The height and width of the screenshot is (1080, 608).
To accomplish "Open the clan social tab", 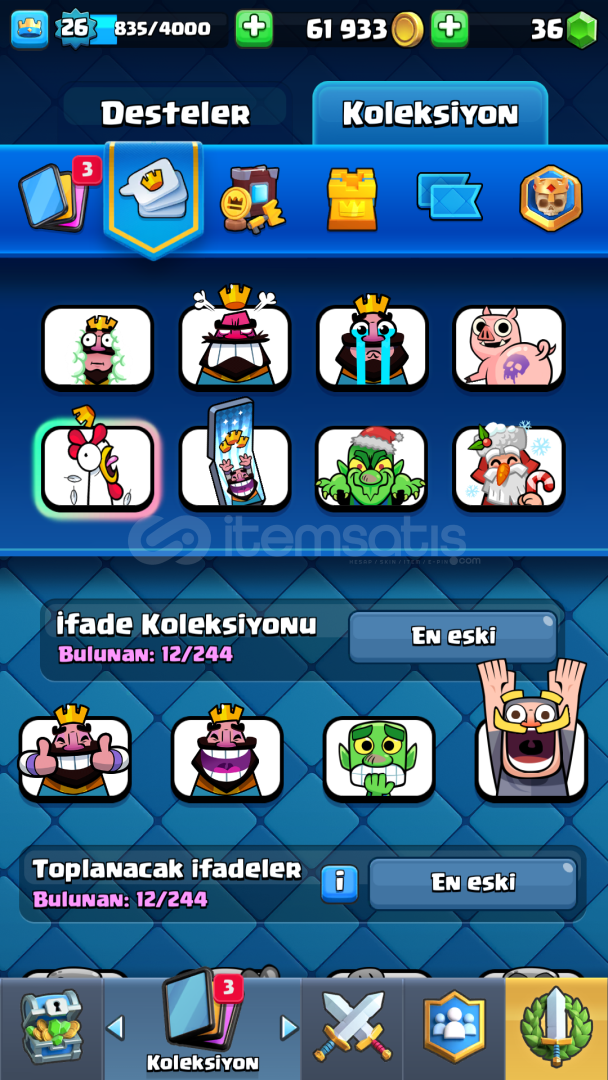I will 454,1028.
